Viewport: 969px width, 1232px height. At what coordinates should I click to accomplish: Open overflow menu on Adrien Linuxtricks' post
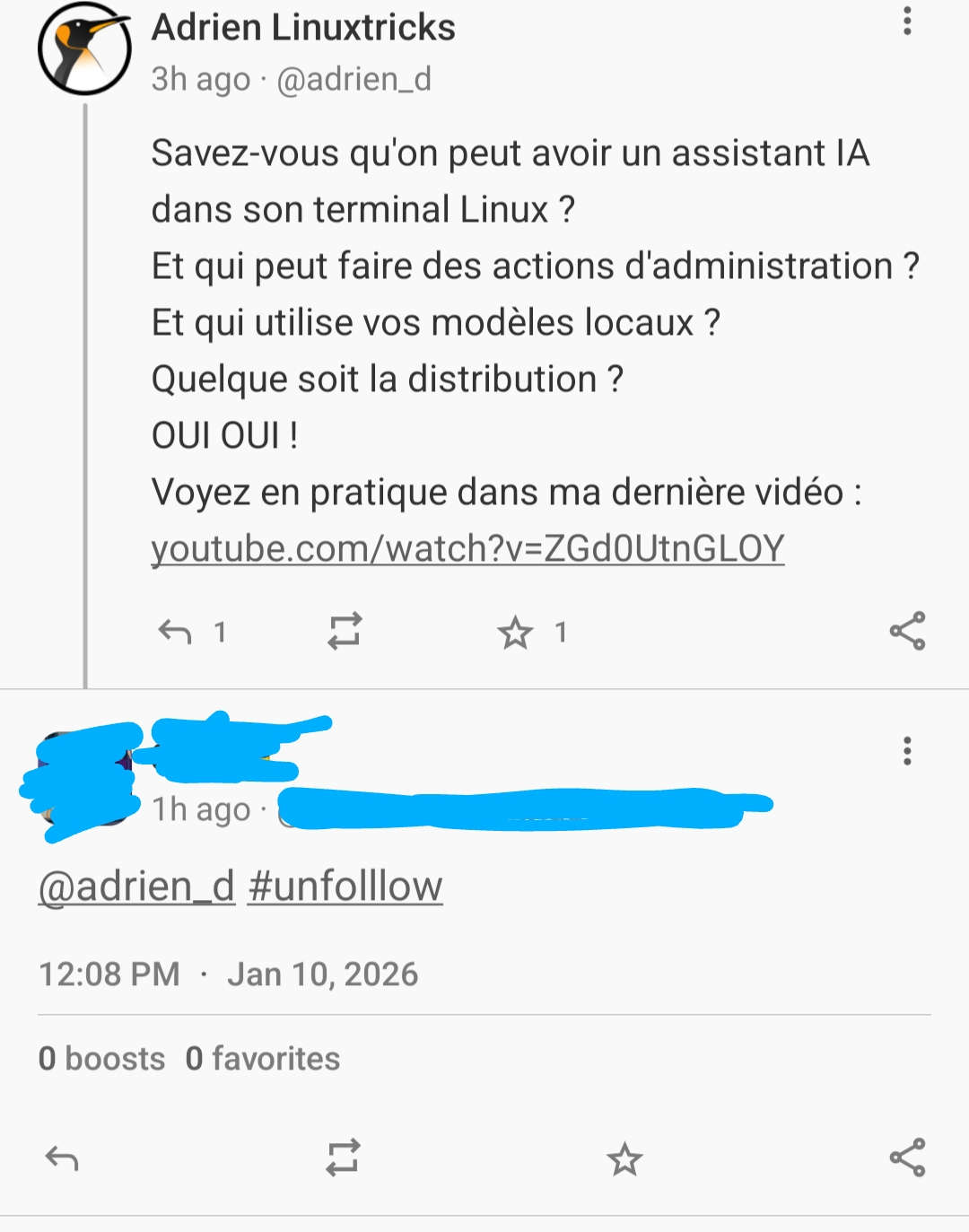907,21
